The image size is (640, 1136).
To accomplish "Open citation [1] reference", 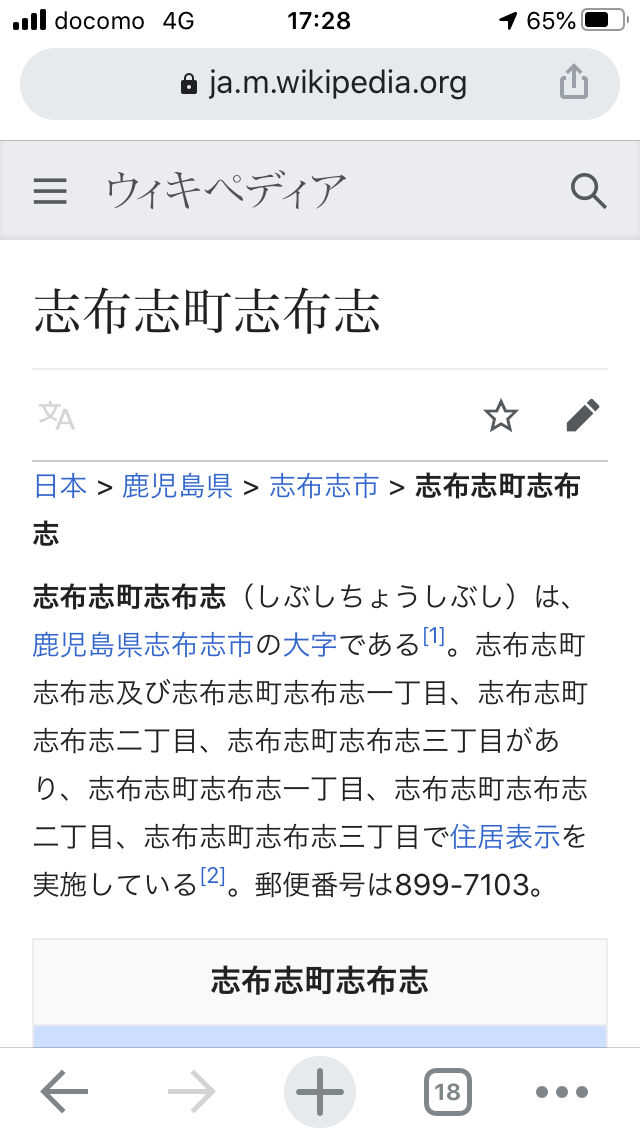I will [x=433, y=637].
